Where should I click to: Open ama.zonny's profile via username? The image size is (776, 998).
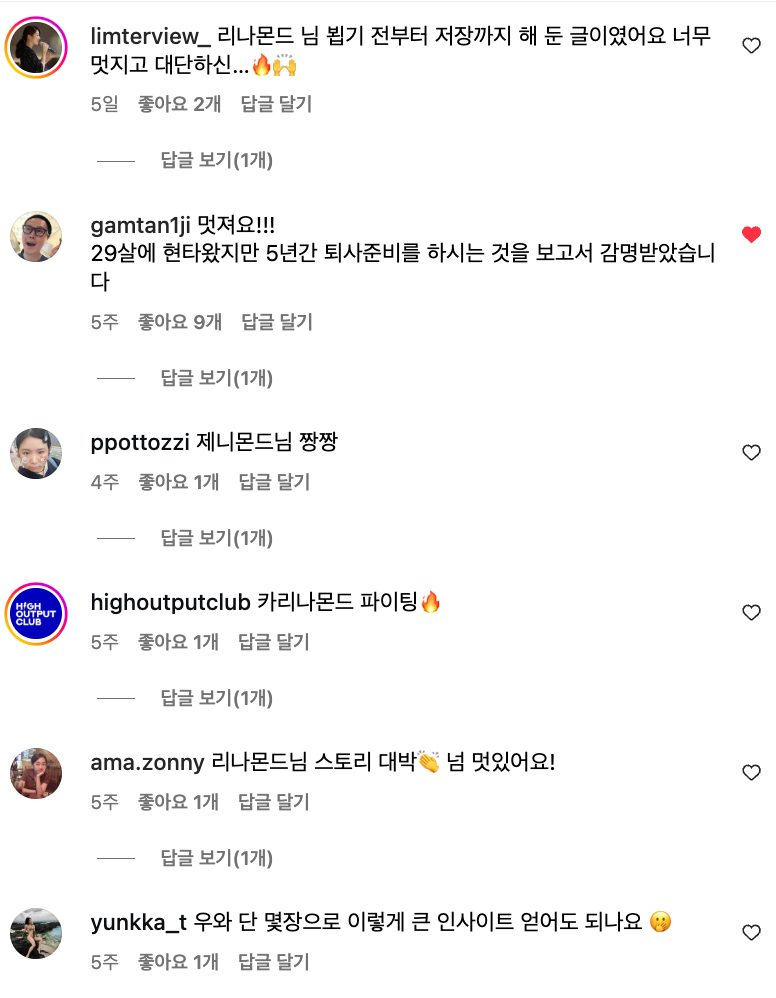coord(148,763)
